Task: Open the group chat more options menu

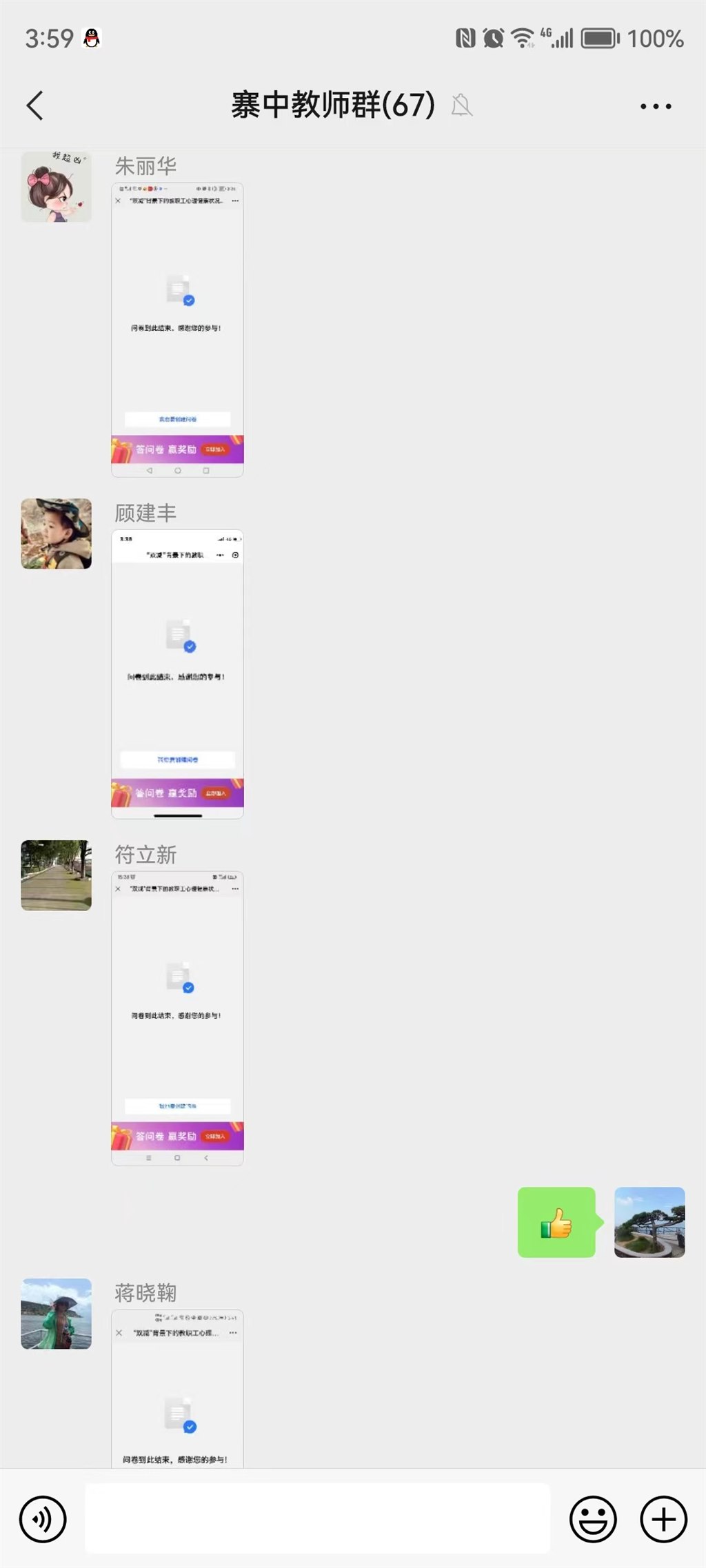Action: [655, 106]
